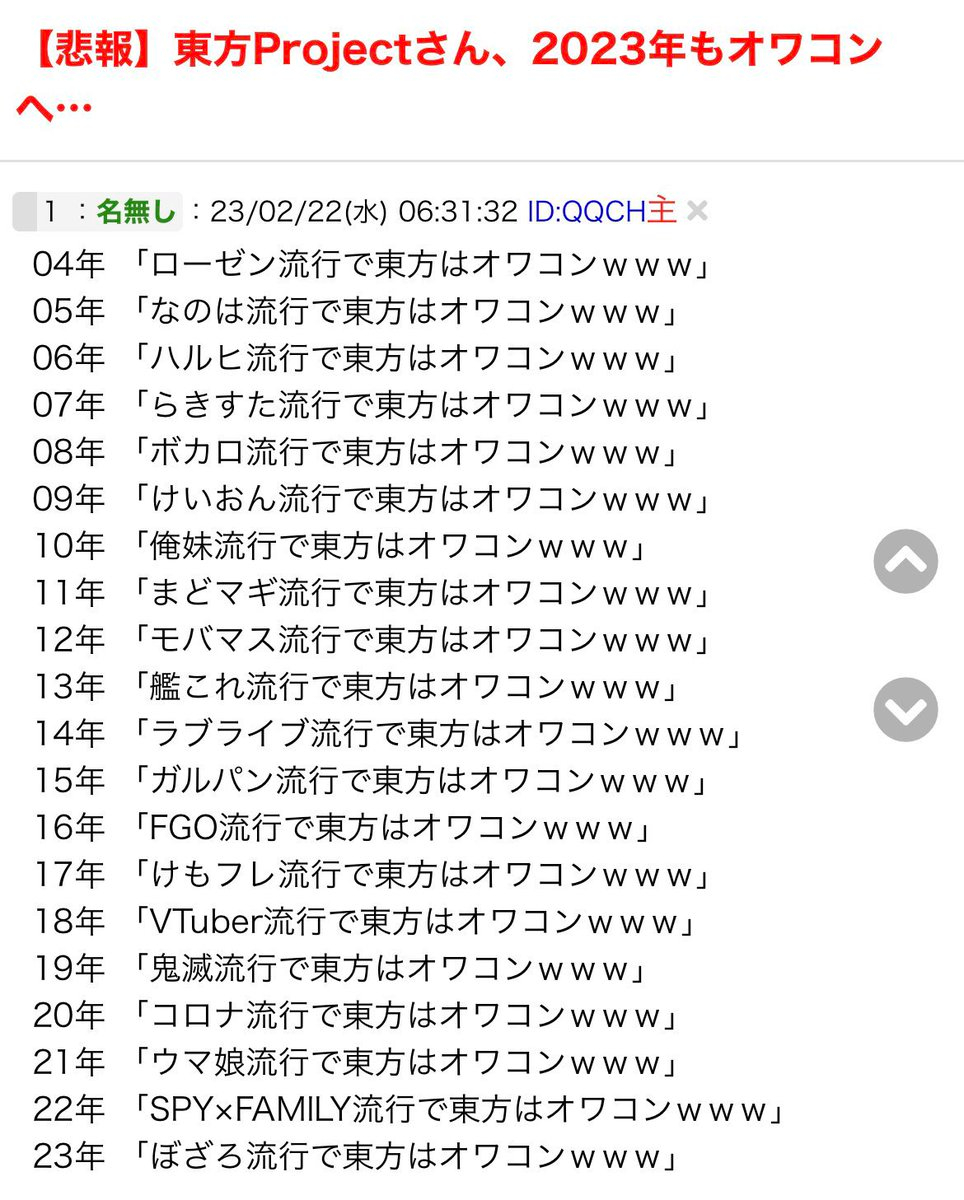Tap the grey X next to poster ID
The image size is (964, 1200).
(698, 211)
